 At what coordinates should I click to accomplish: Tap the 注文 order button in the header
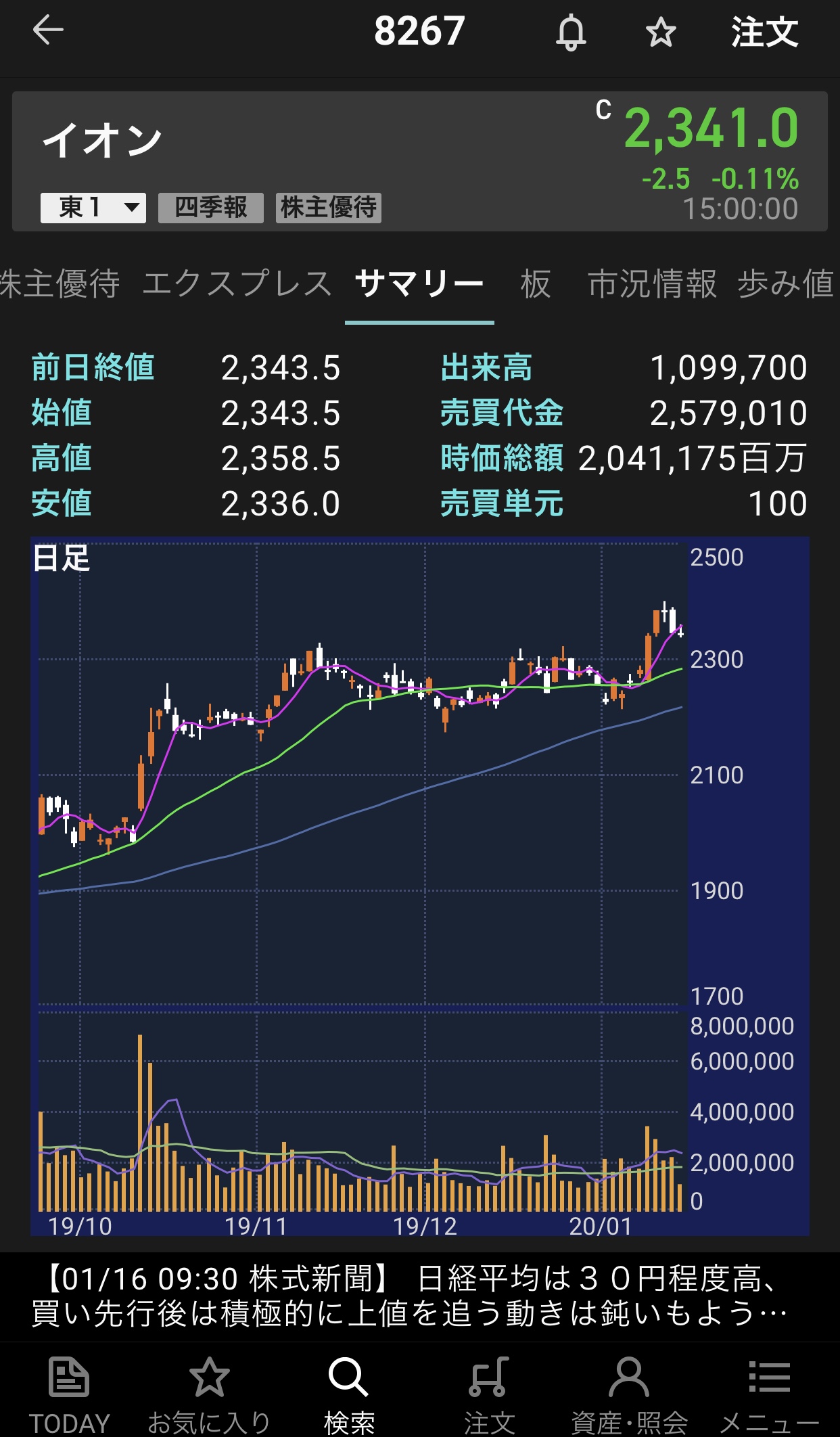click(x=764, y=32)
